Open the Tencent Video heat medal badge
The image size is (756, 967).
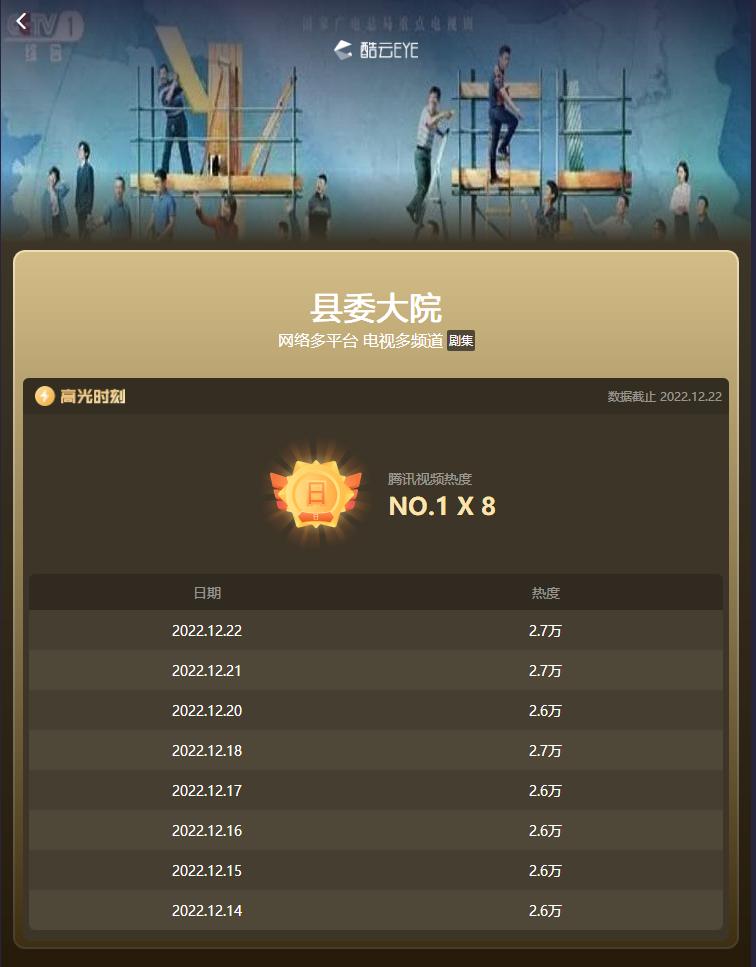tap(315, 492)
